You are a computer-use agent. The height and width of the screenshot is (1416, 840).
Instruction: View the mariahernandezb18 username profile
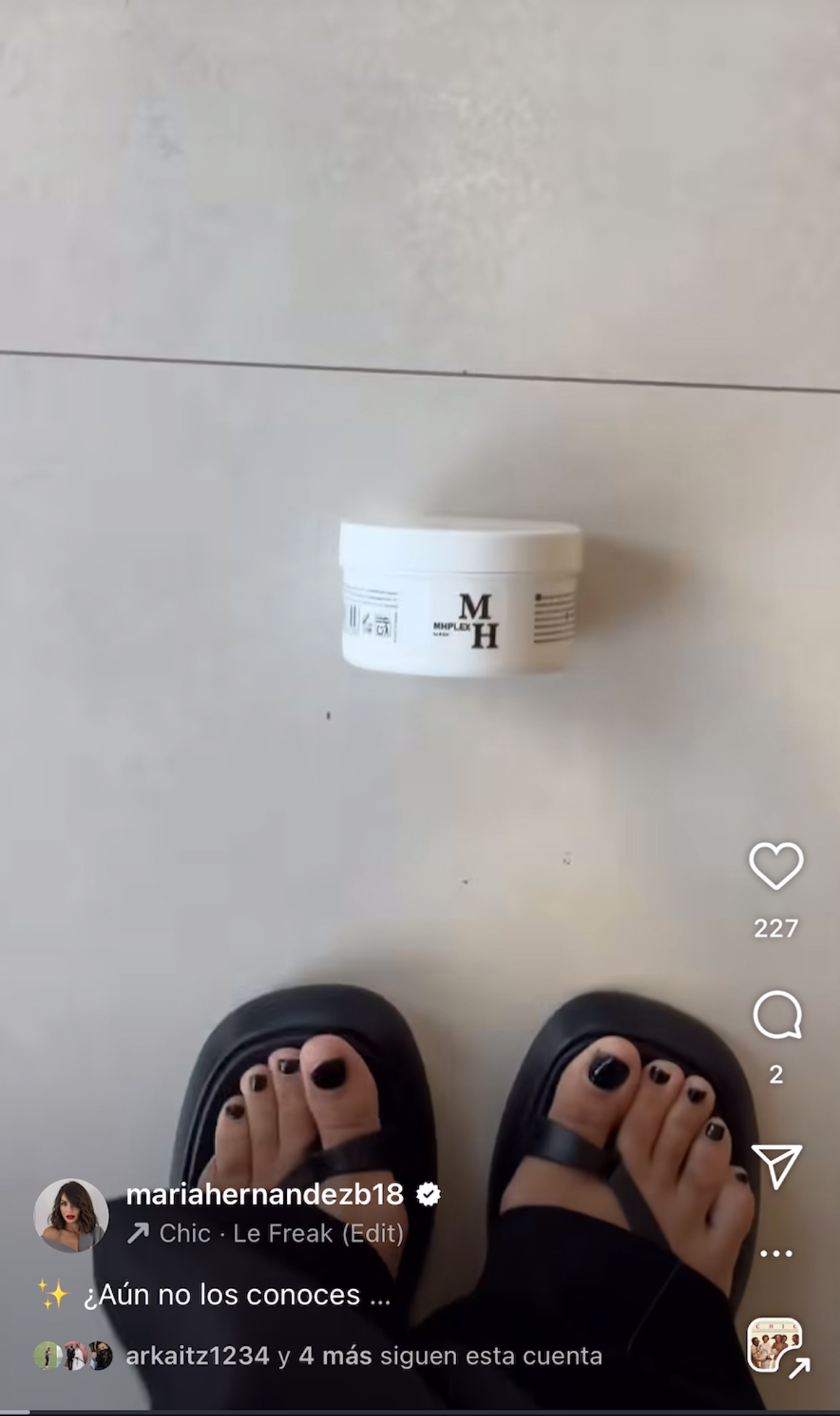(x=265, y=1195)
